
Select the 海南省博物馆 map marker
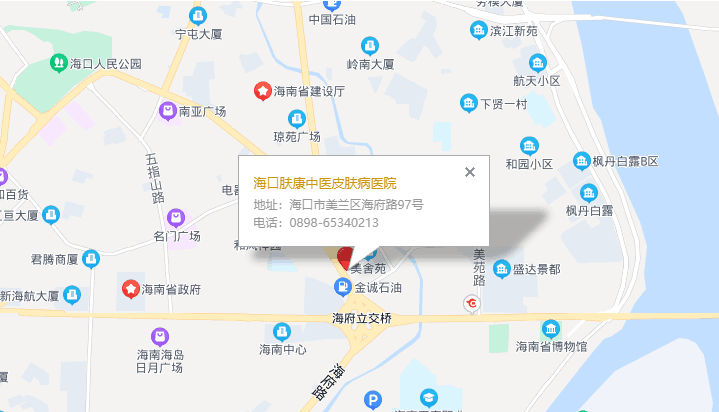point(550,329)
